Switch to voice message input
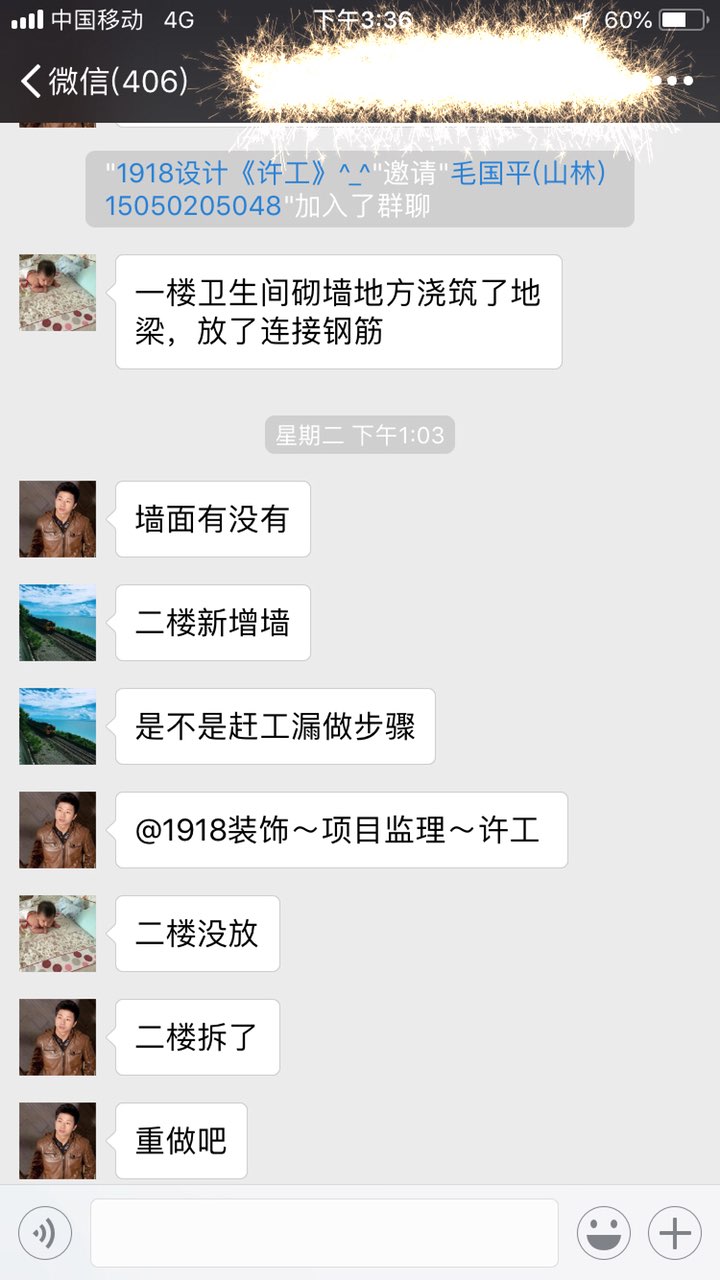Screen dimensions: 720x1280 tap(45, 1232)
